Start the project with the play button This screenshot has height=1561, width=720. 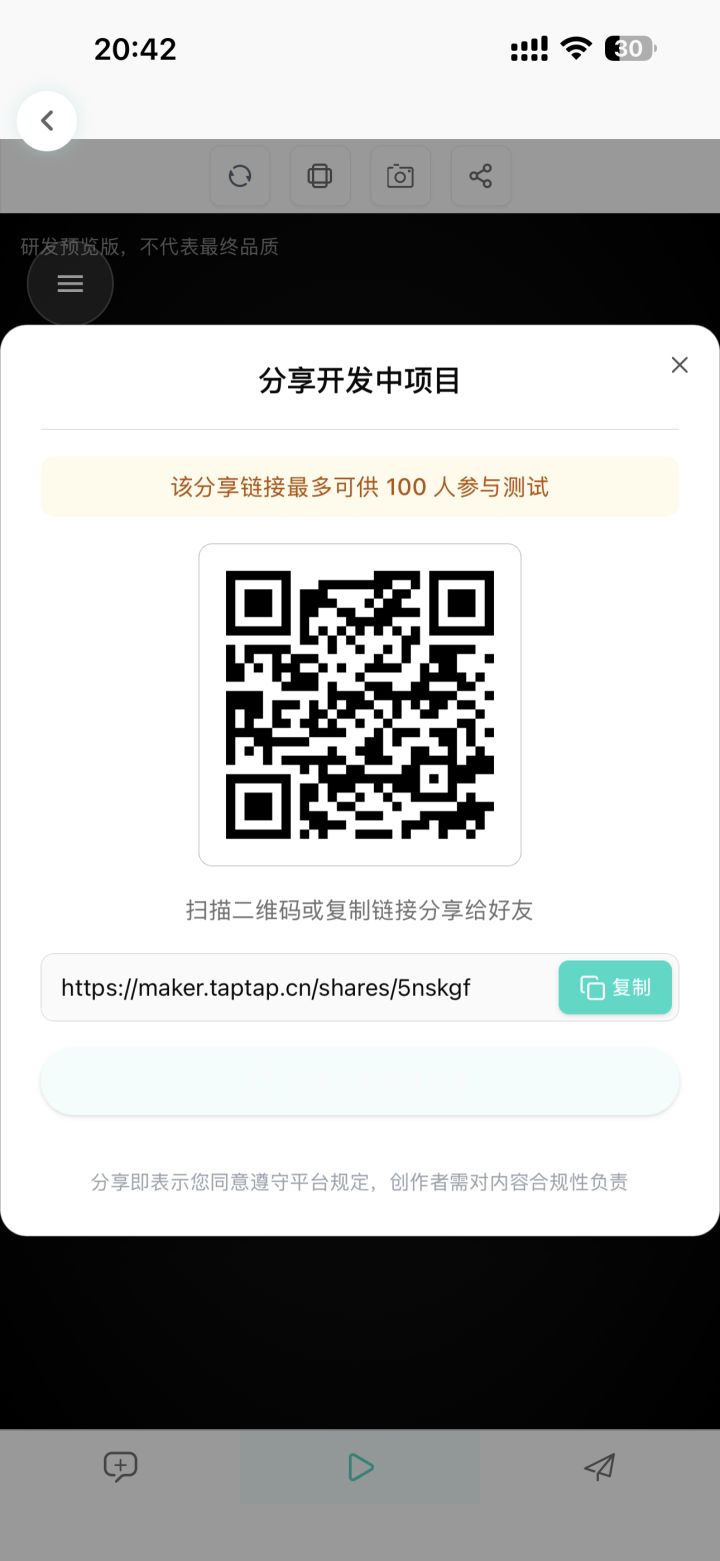pos(360,1466)
